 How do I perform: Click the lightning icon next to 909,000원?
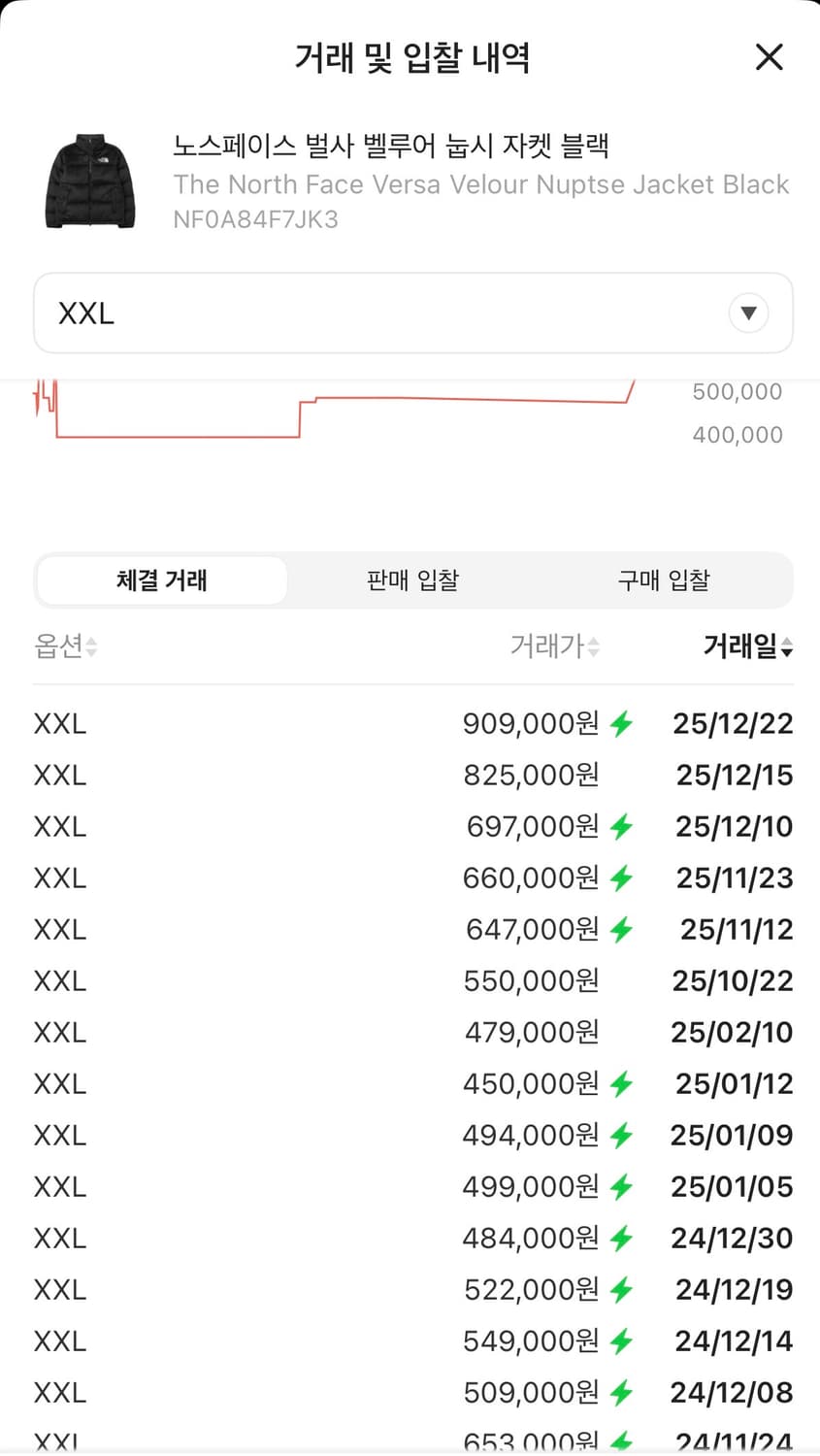point(620,722)
